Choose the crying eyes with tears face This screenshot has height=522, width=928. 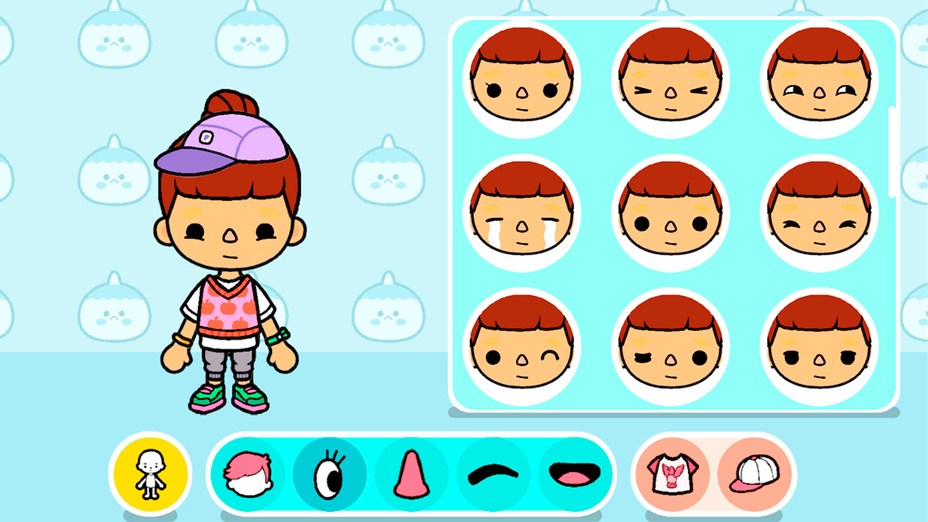(522, 213)
